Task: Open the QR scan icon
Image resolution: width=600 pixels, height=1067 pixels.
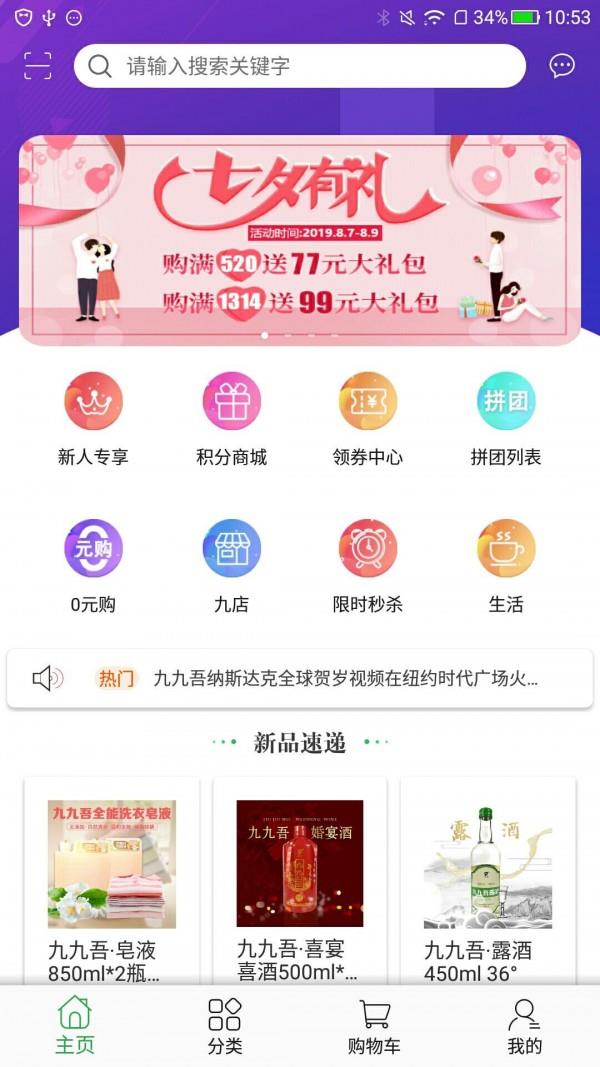Action: [37, 66]
